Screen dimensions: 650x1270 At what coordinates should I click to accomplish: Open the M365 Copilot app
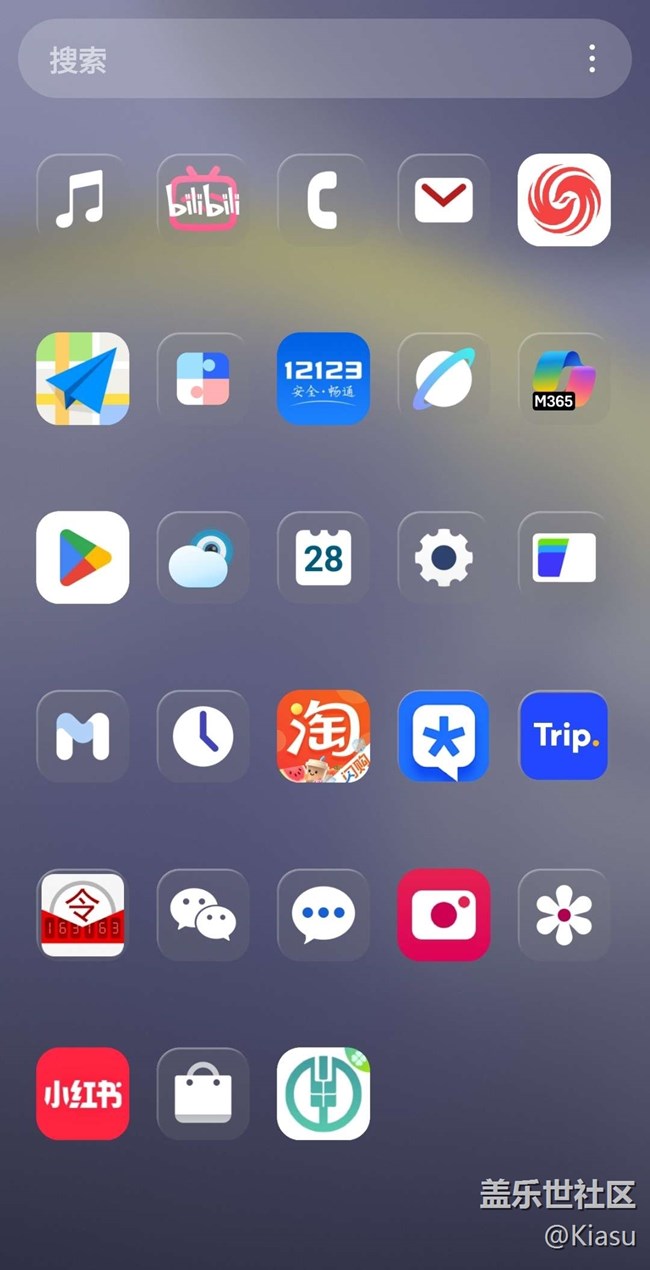[x=564, y=379]
